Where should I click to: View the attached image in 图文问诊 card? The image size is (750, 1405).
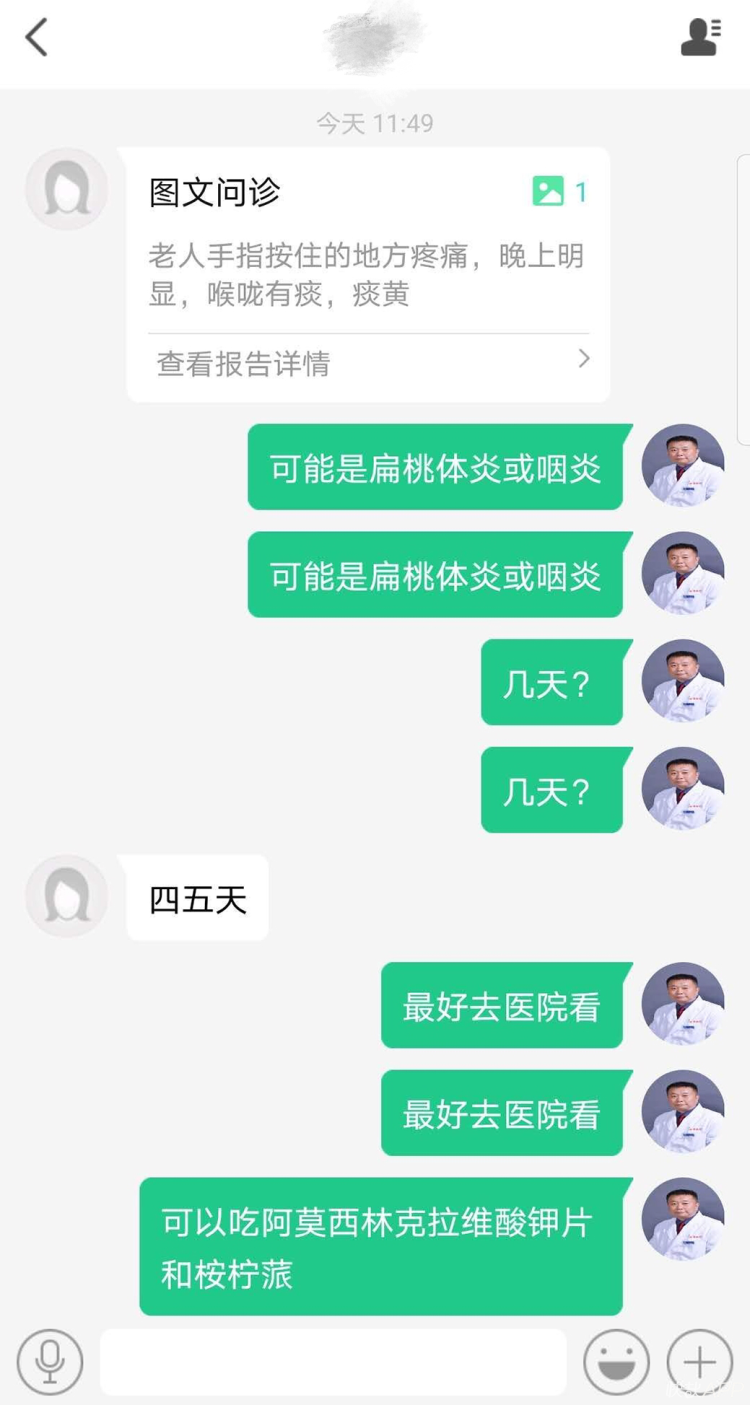(x=560, y=191)
